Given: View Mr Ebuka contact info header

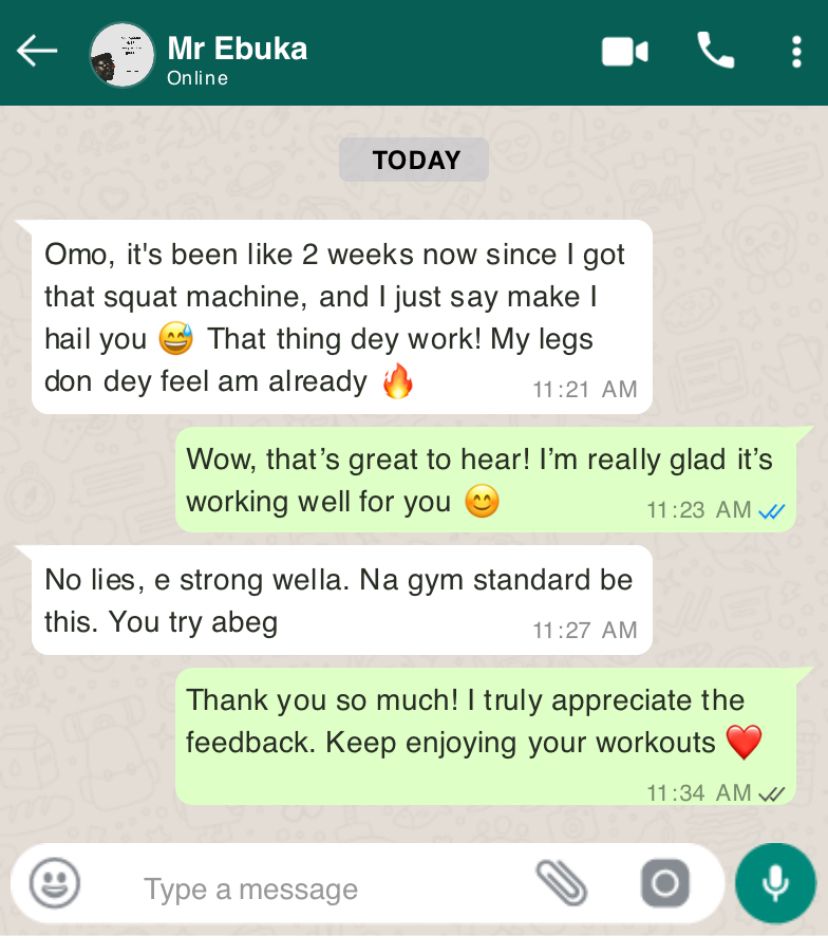Looking at the screenshot, I should [237, 58].
